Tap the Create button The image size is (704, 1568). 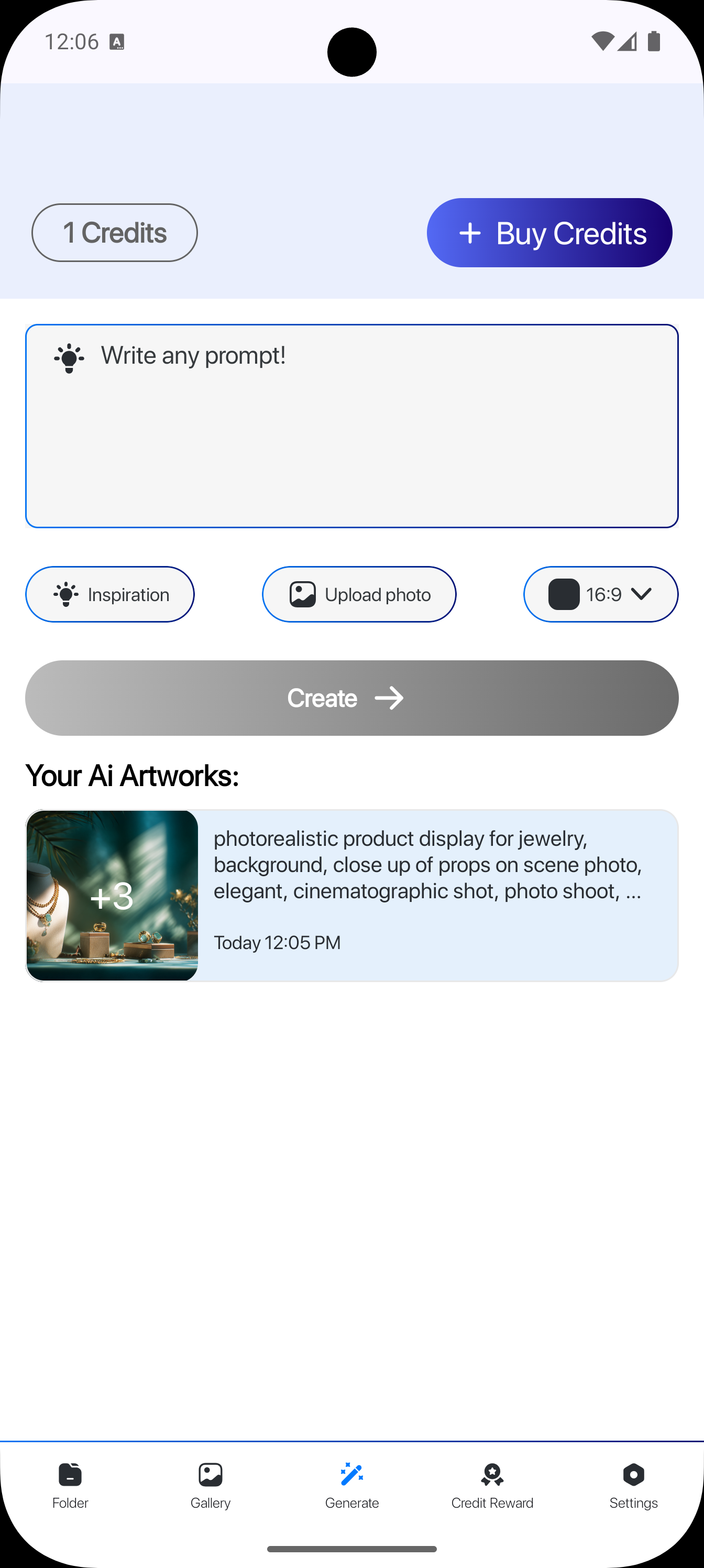point(351,698)
